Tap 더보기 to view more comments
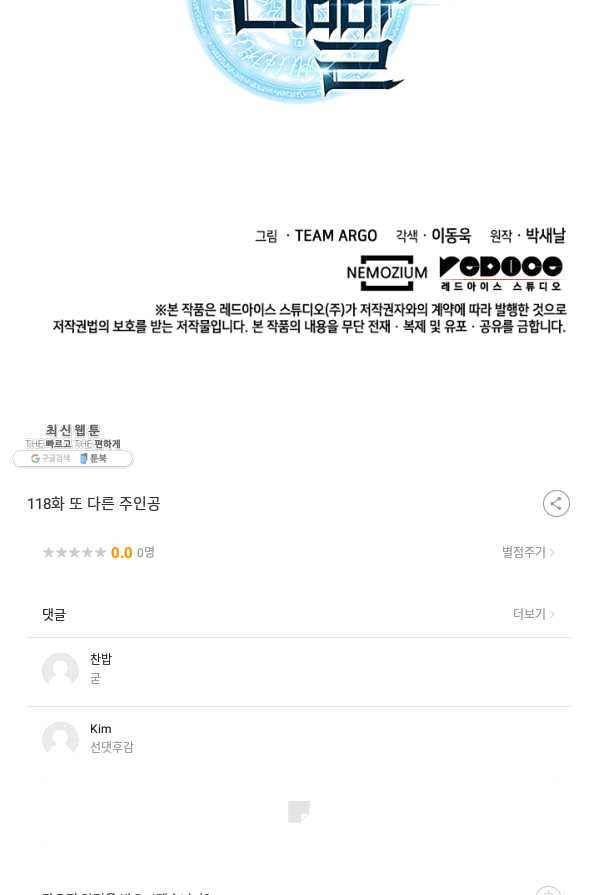 coord(533,614)
